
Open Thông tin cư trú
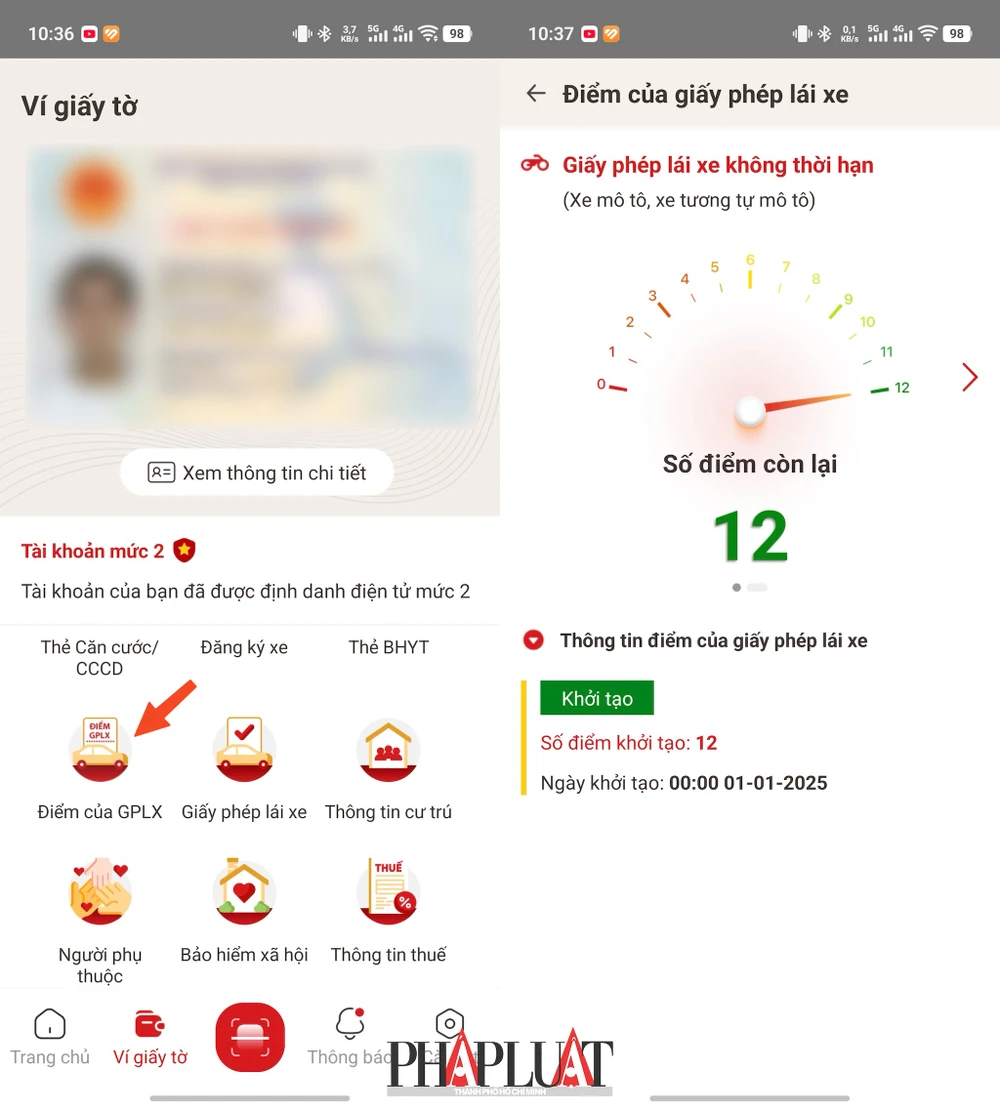click(x=388, y=750)
